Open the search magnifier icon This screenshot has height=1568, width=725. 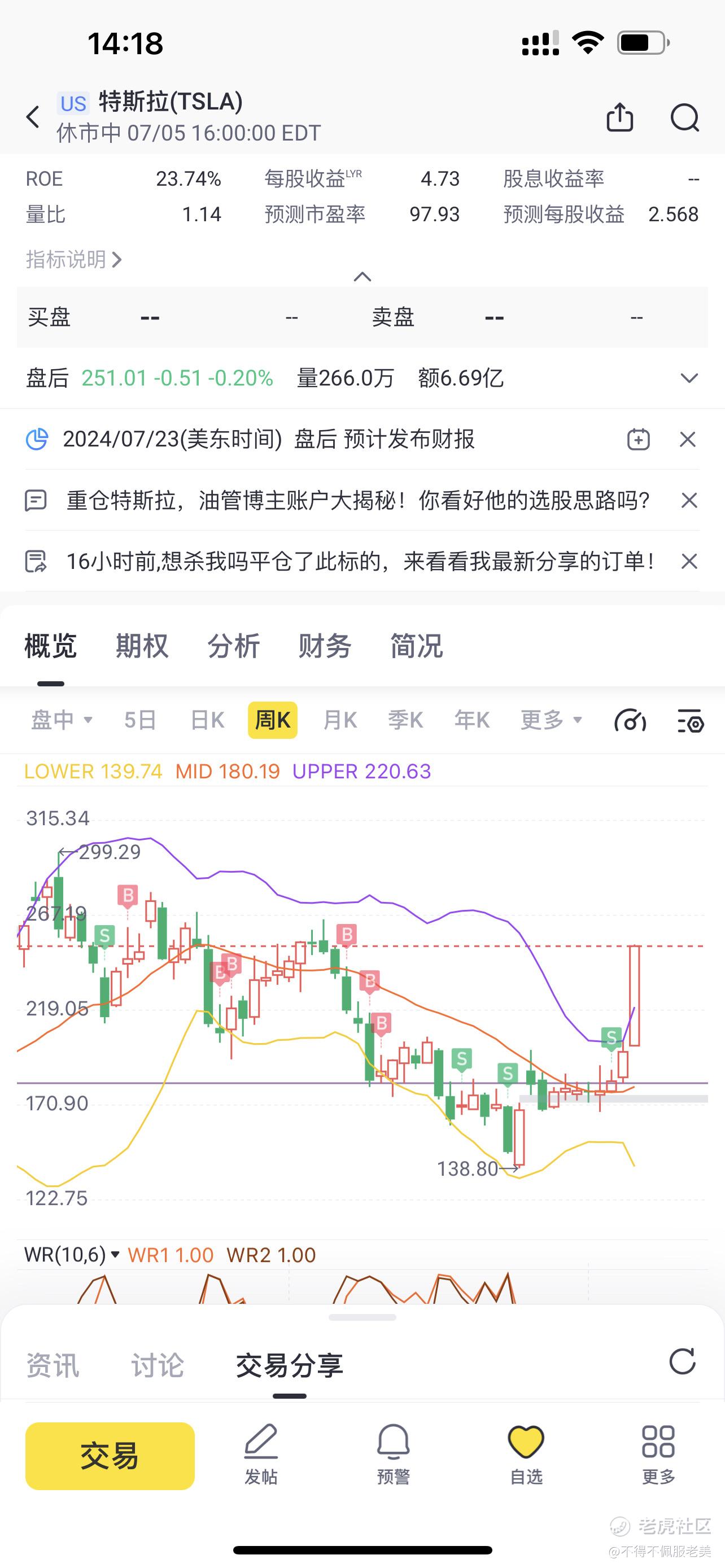pos(685,117)
